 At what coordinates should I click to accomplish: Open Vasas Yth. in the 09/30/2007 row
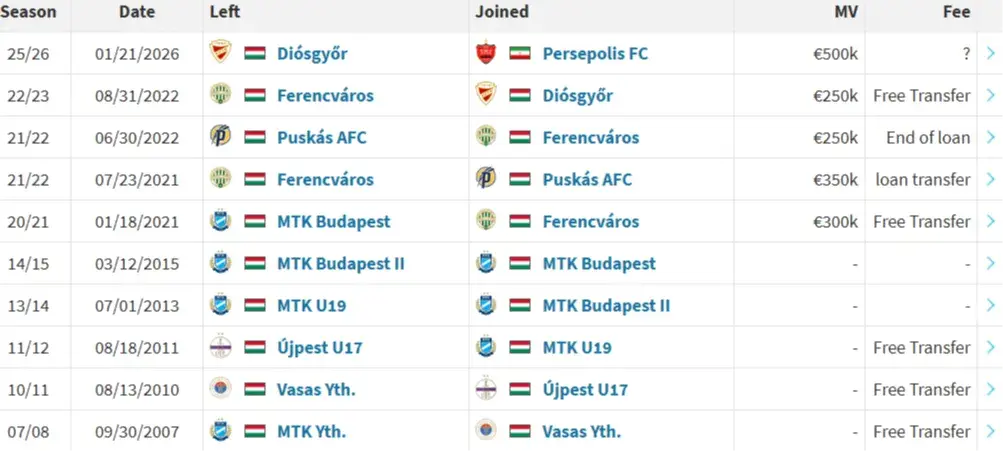click(x=581, y=431)
